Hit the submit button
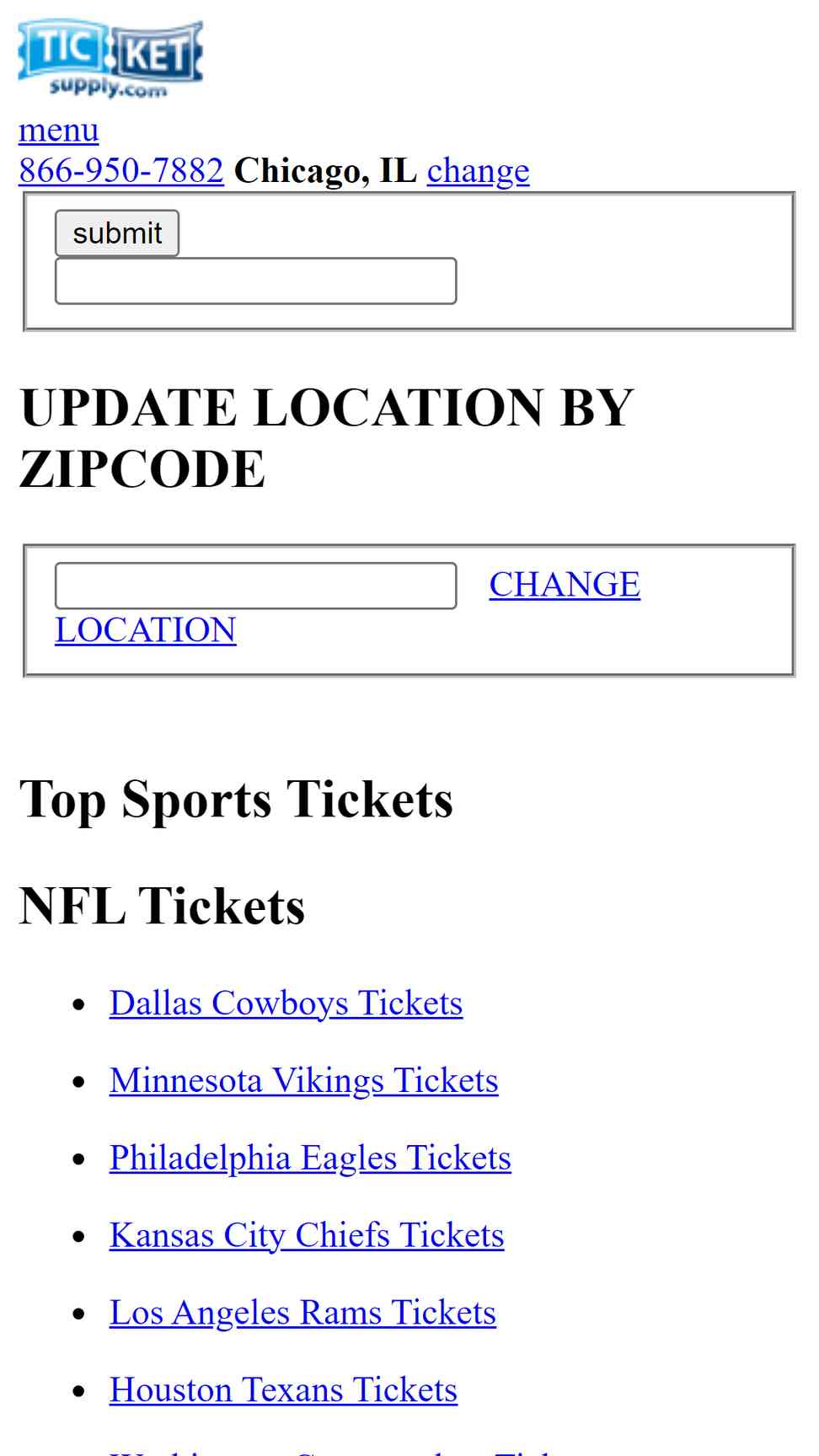The width and height of the screenshot is (819, 1456). coord(117,233)
